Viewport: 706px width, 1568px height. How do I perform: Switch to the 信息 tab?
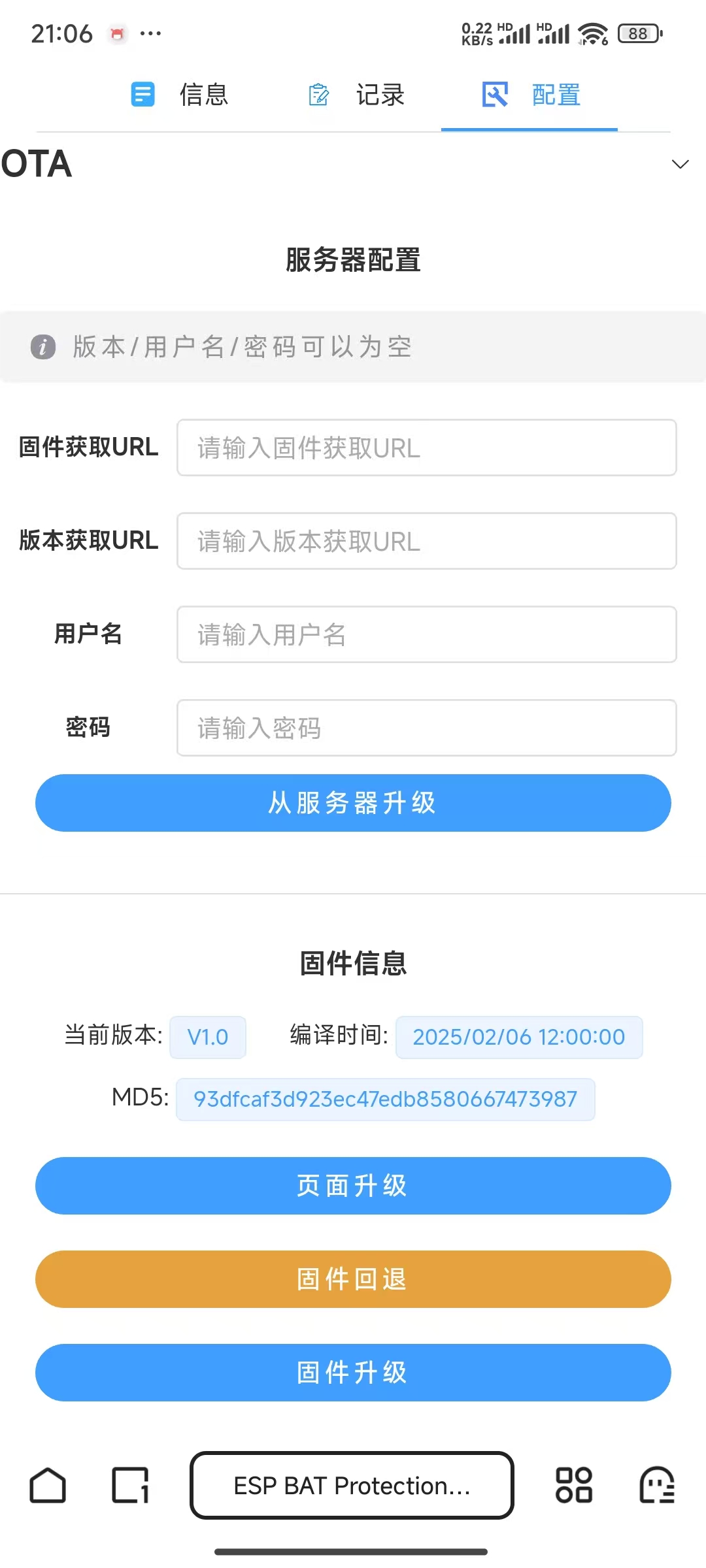coord(179,95)
